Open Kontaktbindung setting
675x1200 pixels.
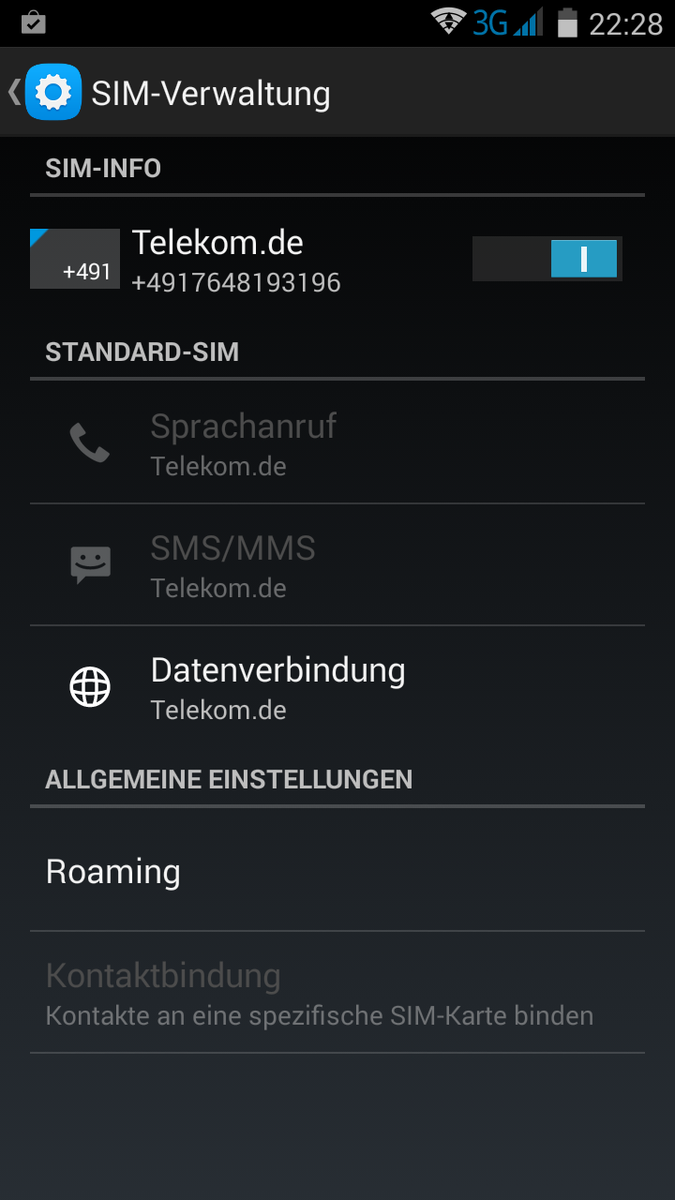pyautogui.click(x=337, y=993)
